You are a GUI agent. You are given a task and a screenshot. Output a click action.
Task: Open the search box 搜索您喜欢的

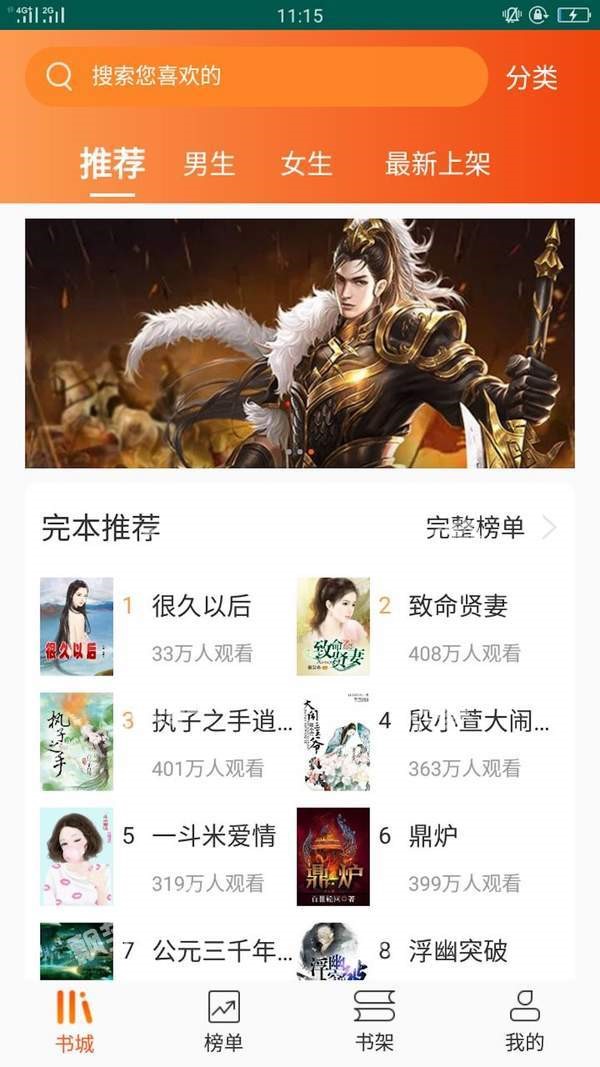point(255,77)
